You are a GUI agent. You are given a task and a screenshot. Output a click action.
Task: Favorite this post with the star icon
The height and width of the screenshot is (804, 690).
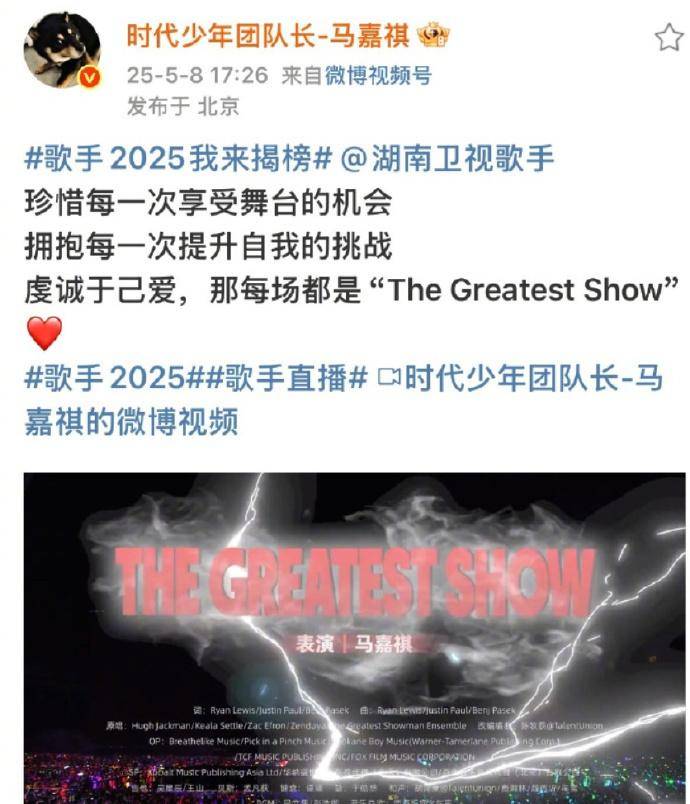[x=668, y=38]
